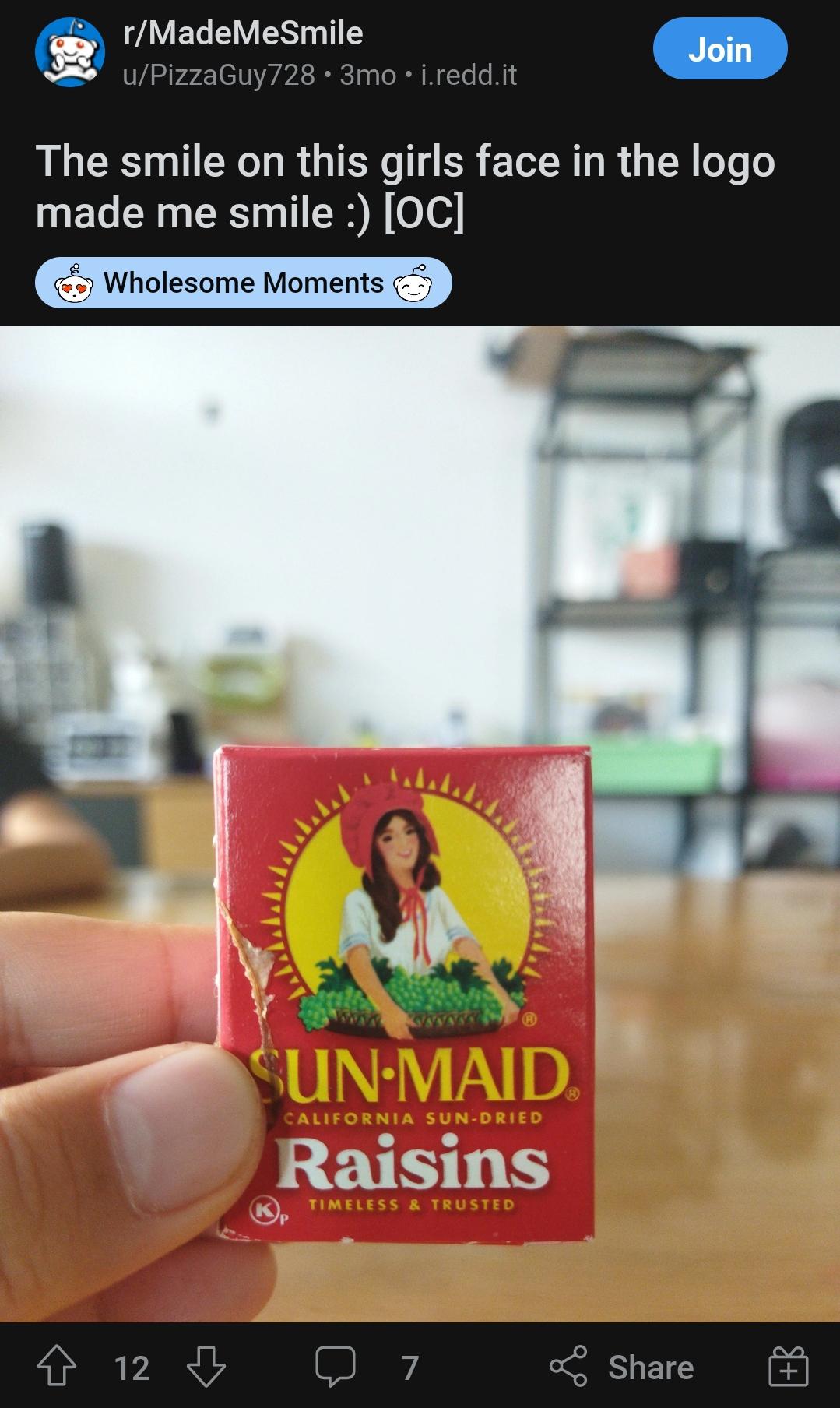Open the comments on this post

pyautogui.click(x=336, y=1367)
